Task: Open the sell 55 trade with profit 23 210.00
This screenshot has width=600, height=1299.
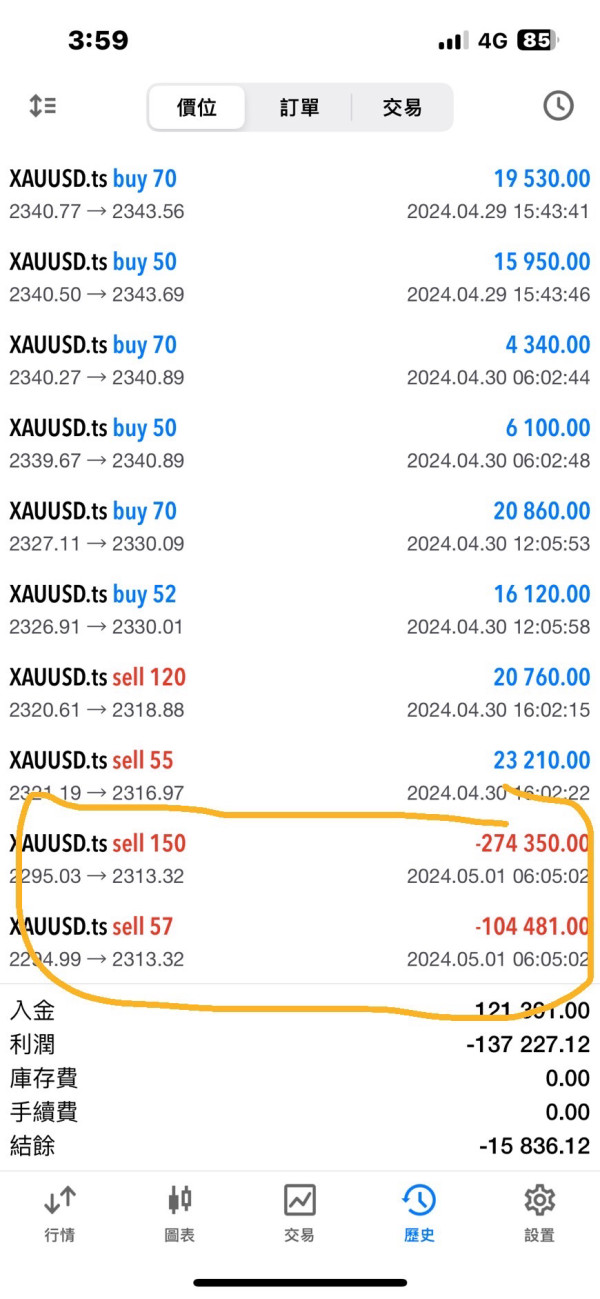Action: coord(300,776)
